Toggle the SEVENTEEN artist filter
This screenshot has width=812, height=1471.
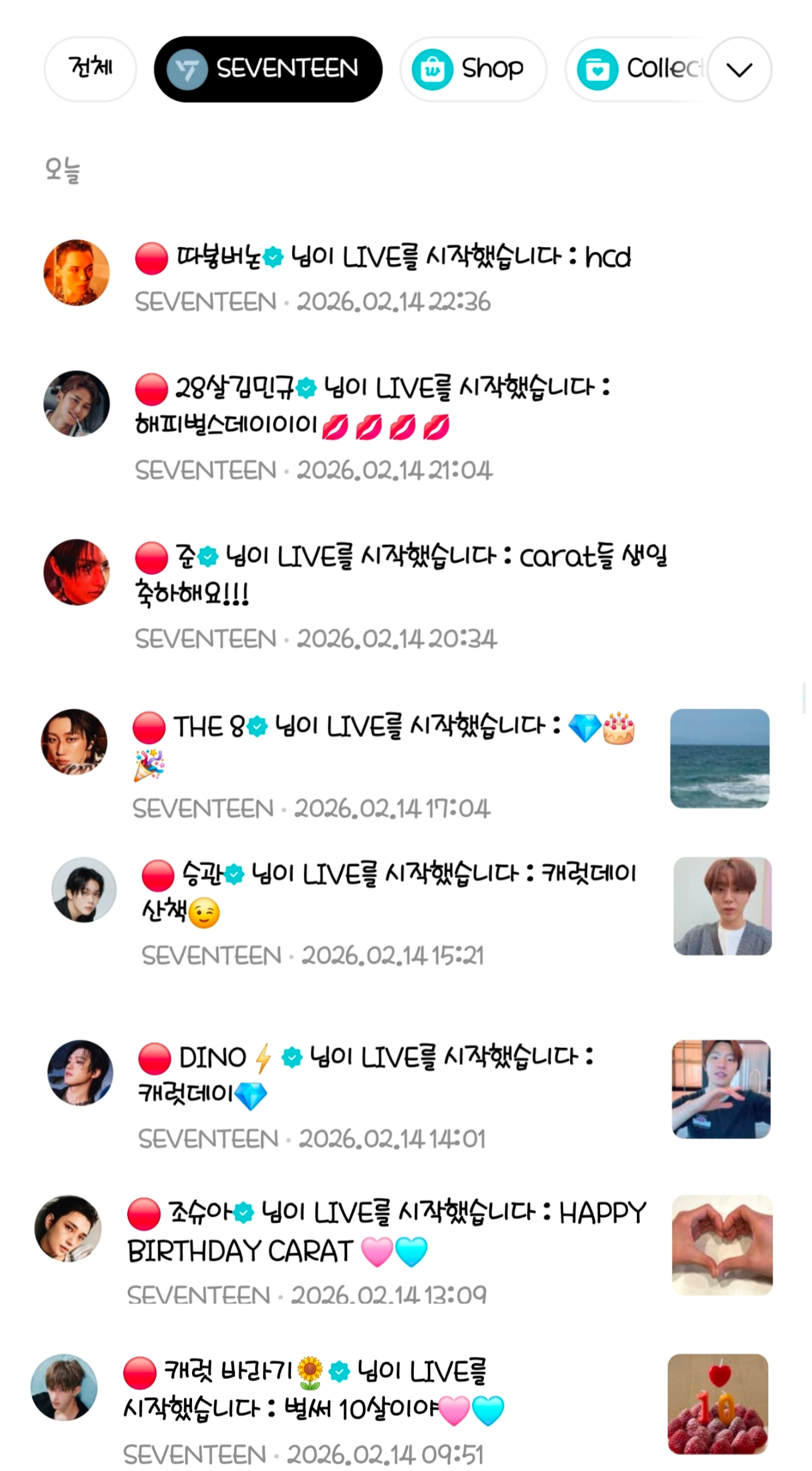268,68
